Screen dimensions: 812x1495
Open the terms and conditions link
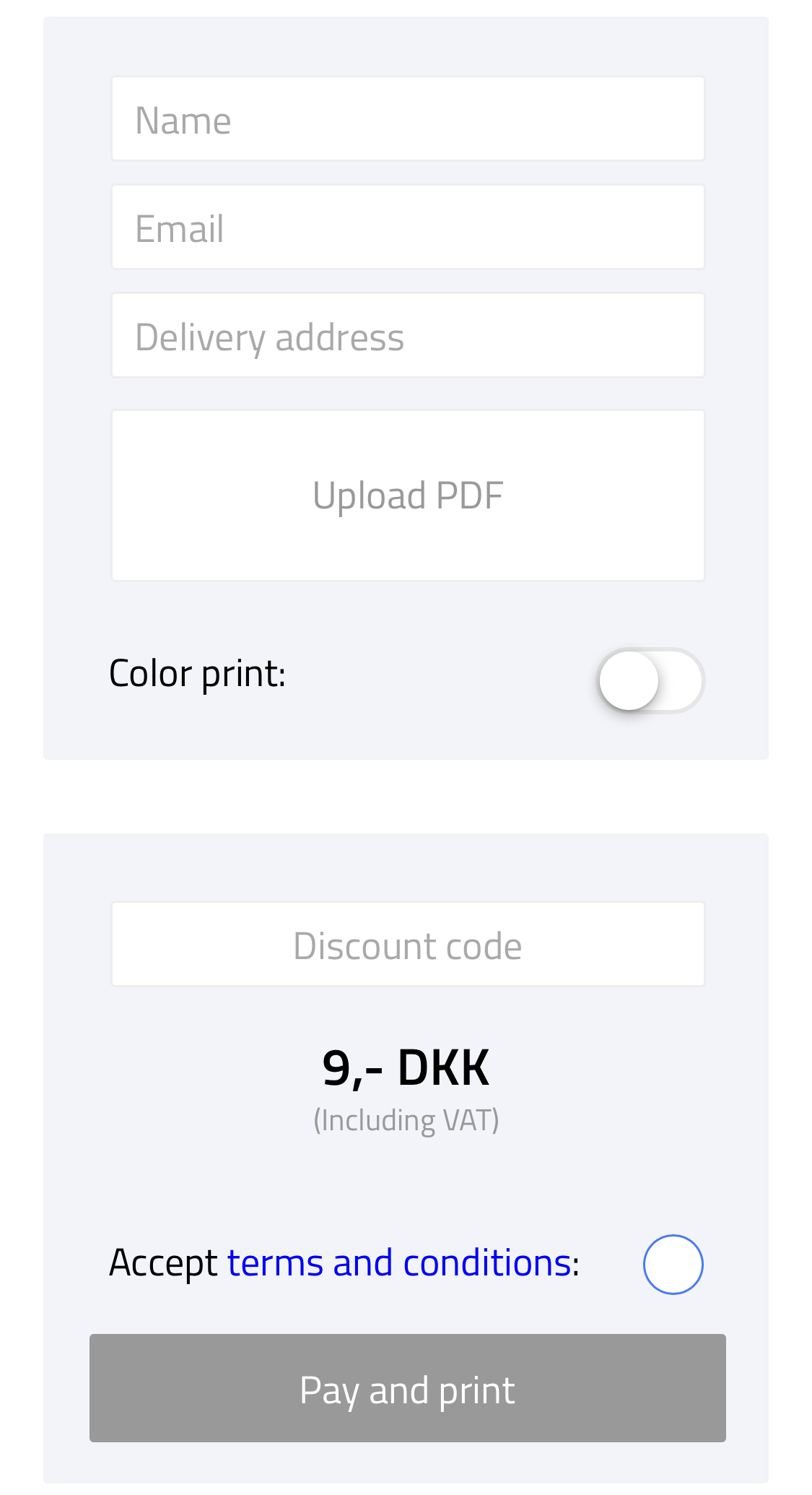click(399, 1263)
